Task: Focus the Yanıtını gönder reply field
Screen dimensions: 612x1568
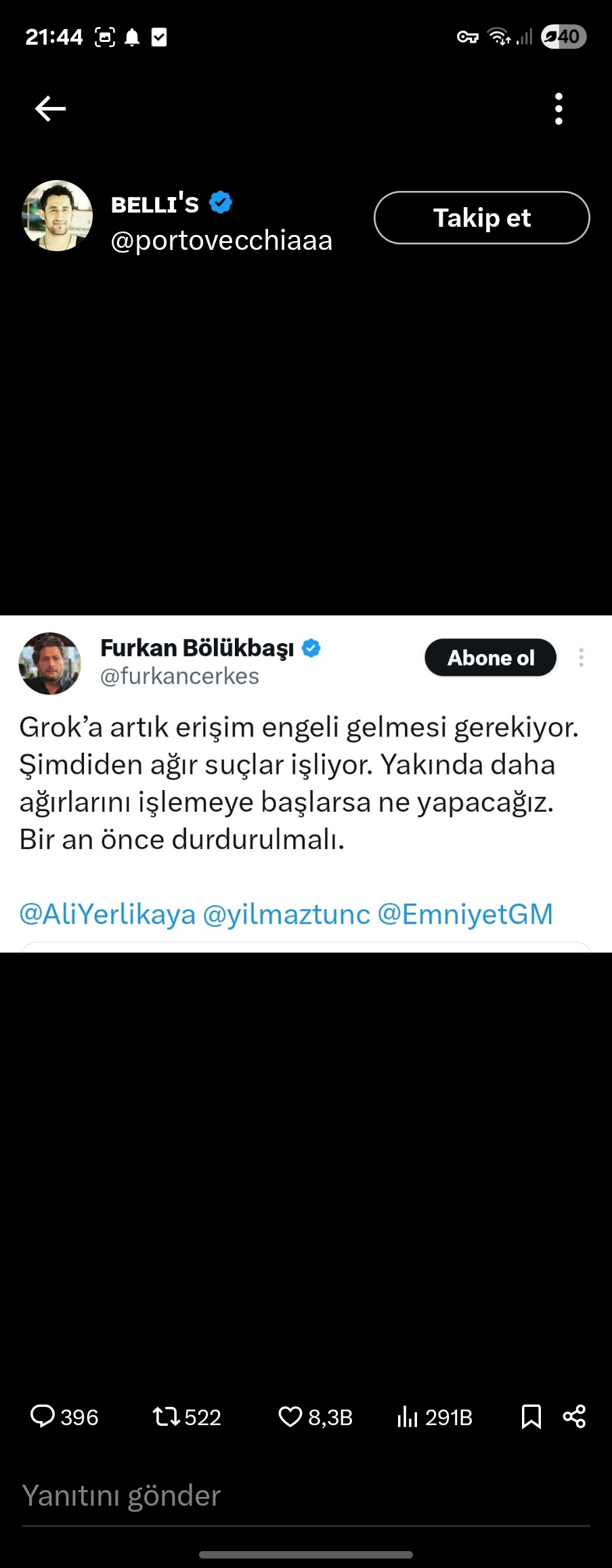Action: pos(305,1496)
